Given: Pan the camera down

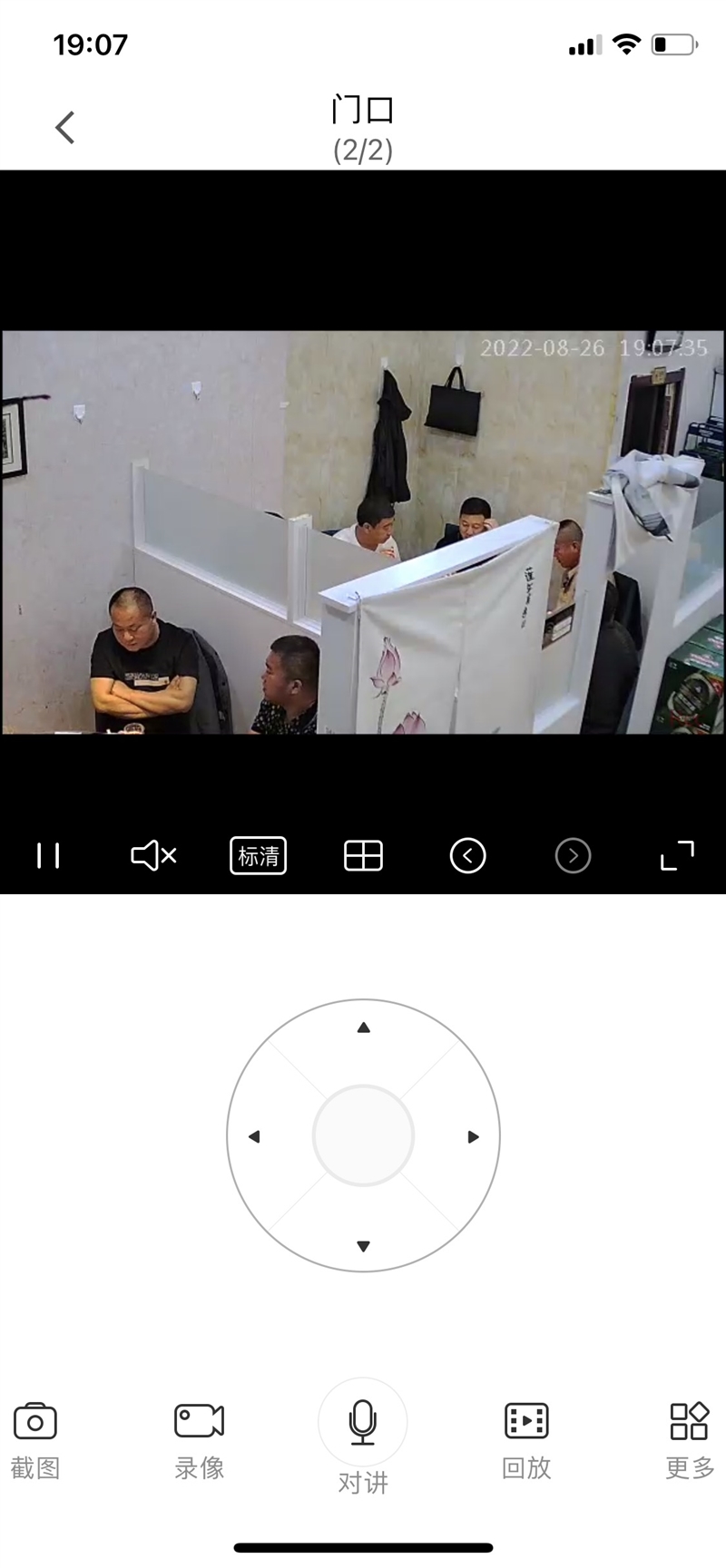Looking at the screenshot, I should (363, 1246).
